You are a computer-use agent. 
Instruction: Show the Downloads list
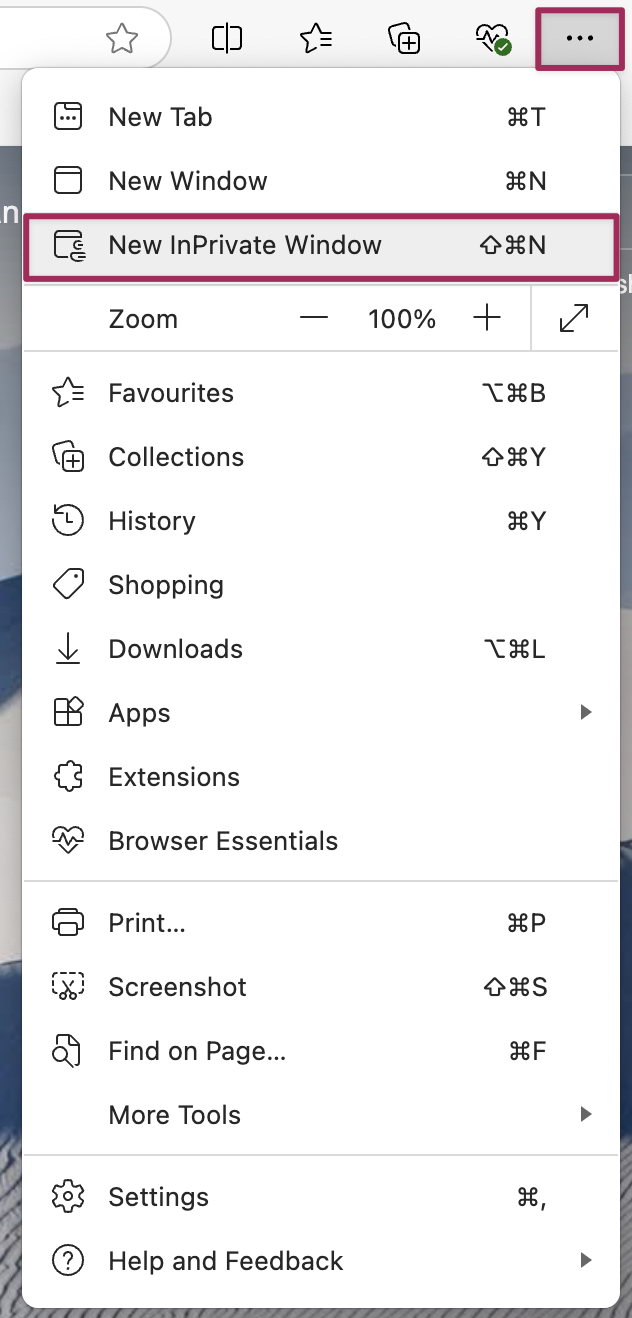coord(176,649)
